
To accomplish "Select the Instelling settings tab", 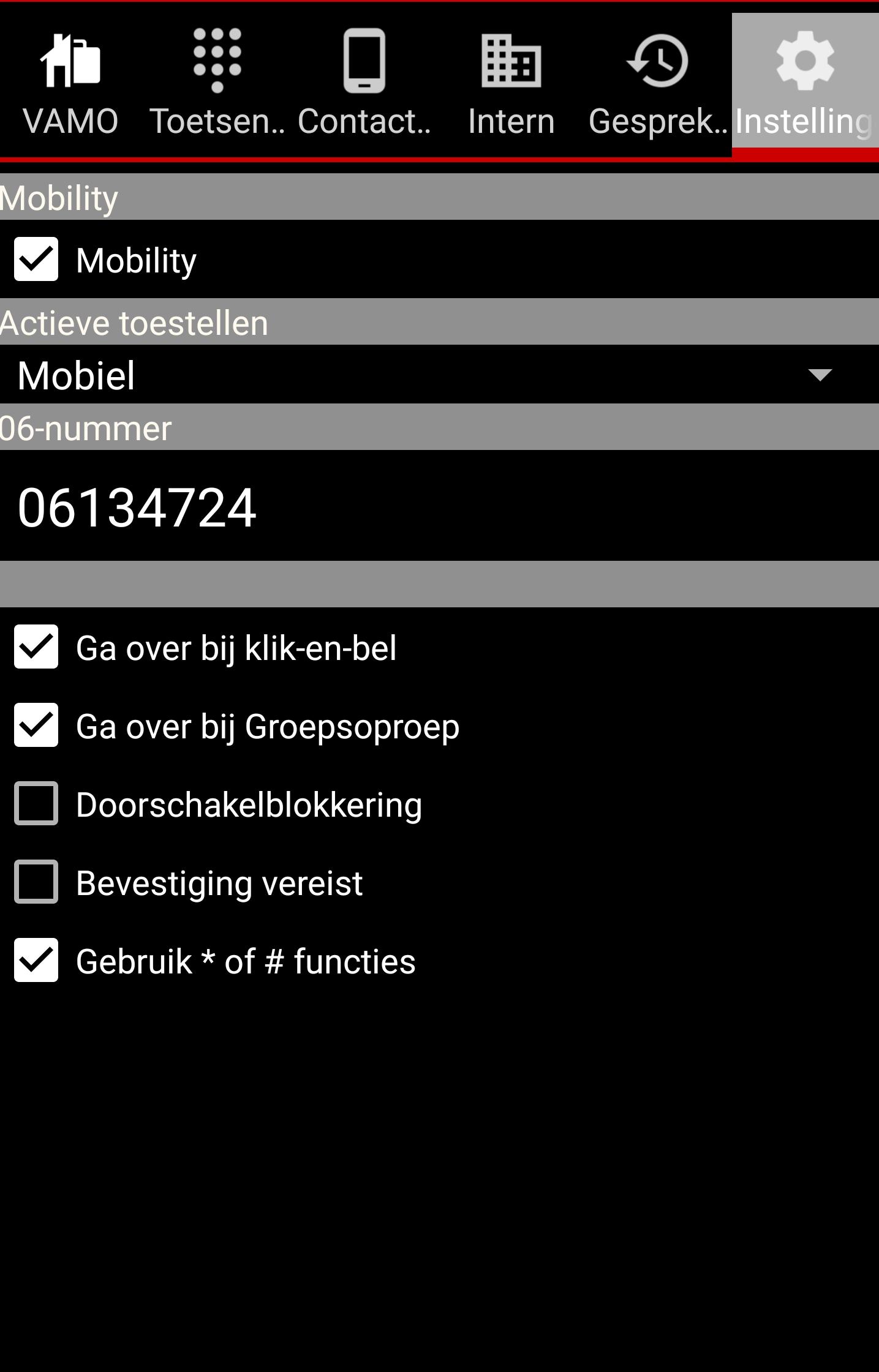I will pos(805,84).
